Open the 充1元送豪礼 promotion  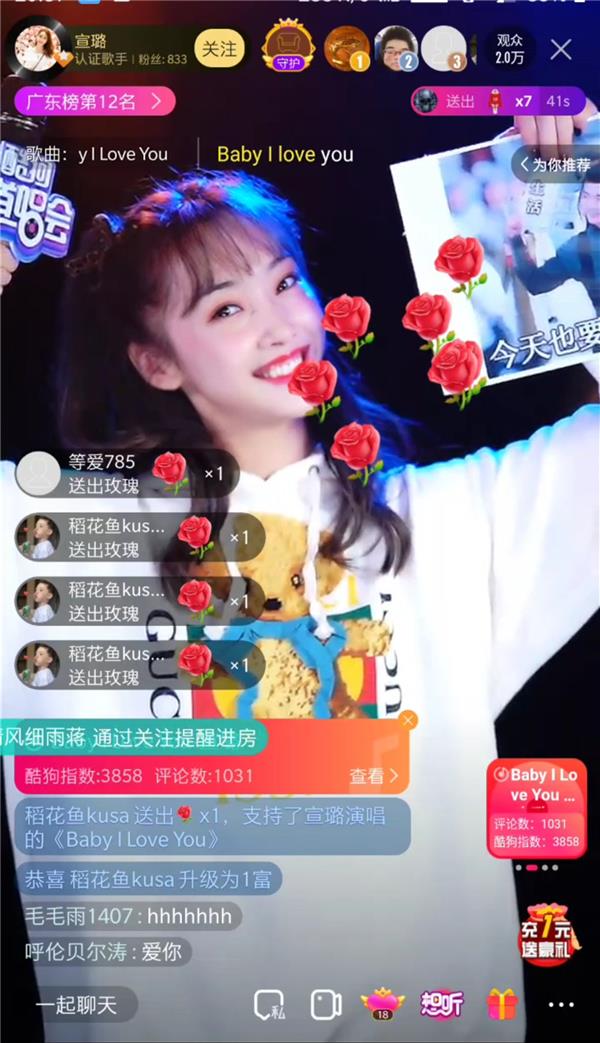point(544,933)
